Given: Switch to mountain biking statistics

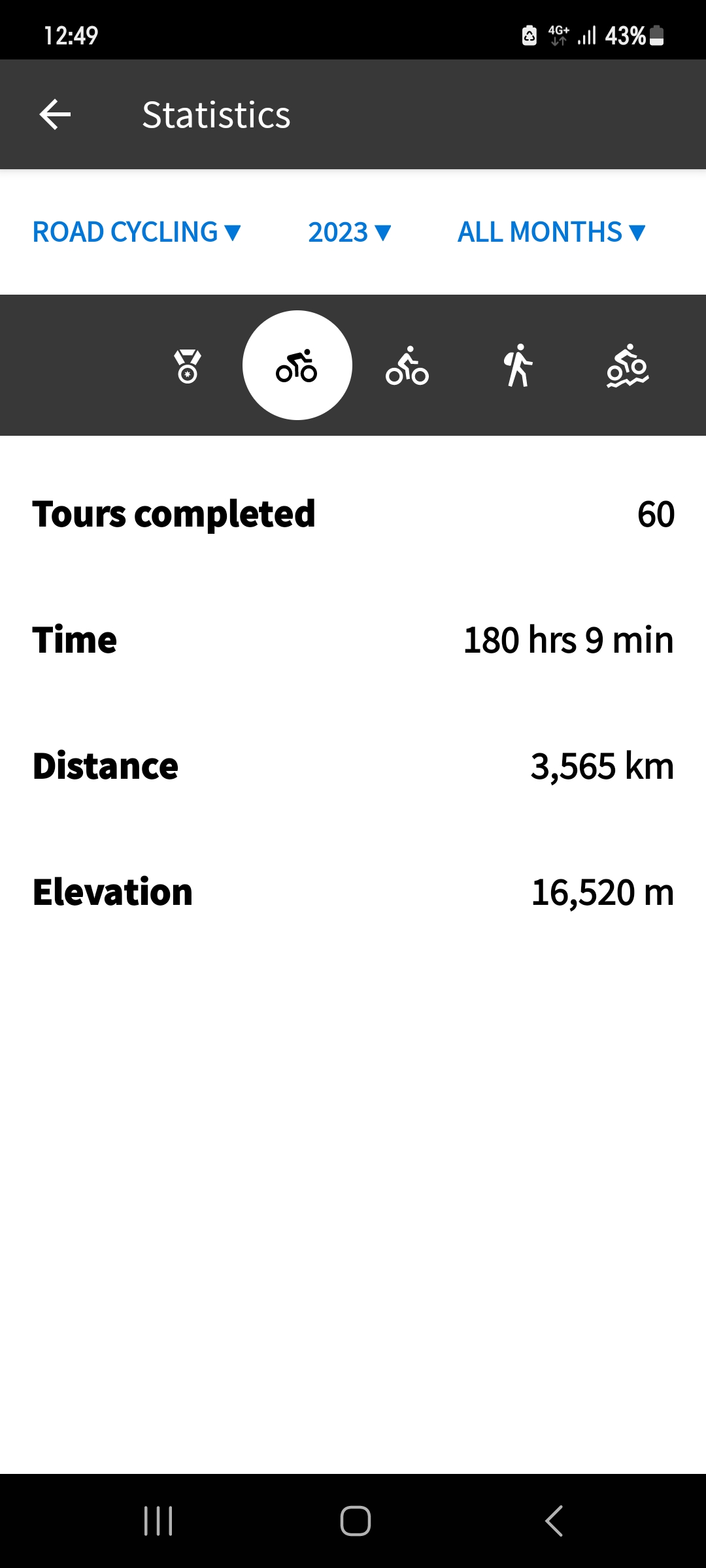Looking at the screenshot, I should (x=628, y=366).
